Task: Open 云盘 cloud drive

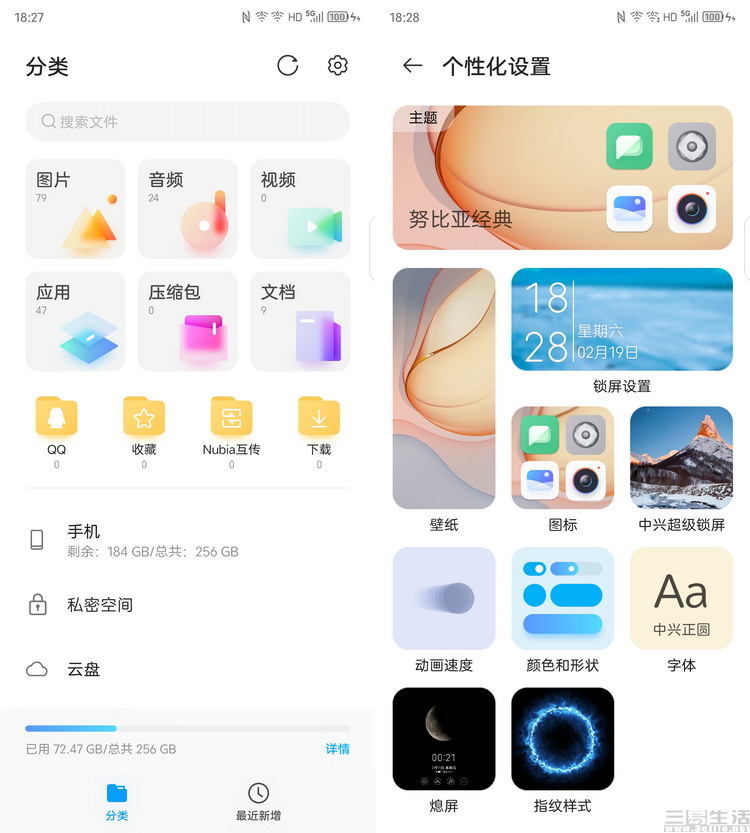Action: tap(188, 669)
